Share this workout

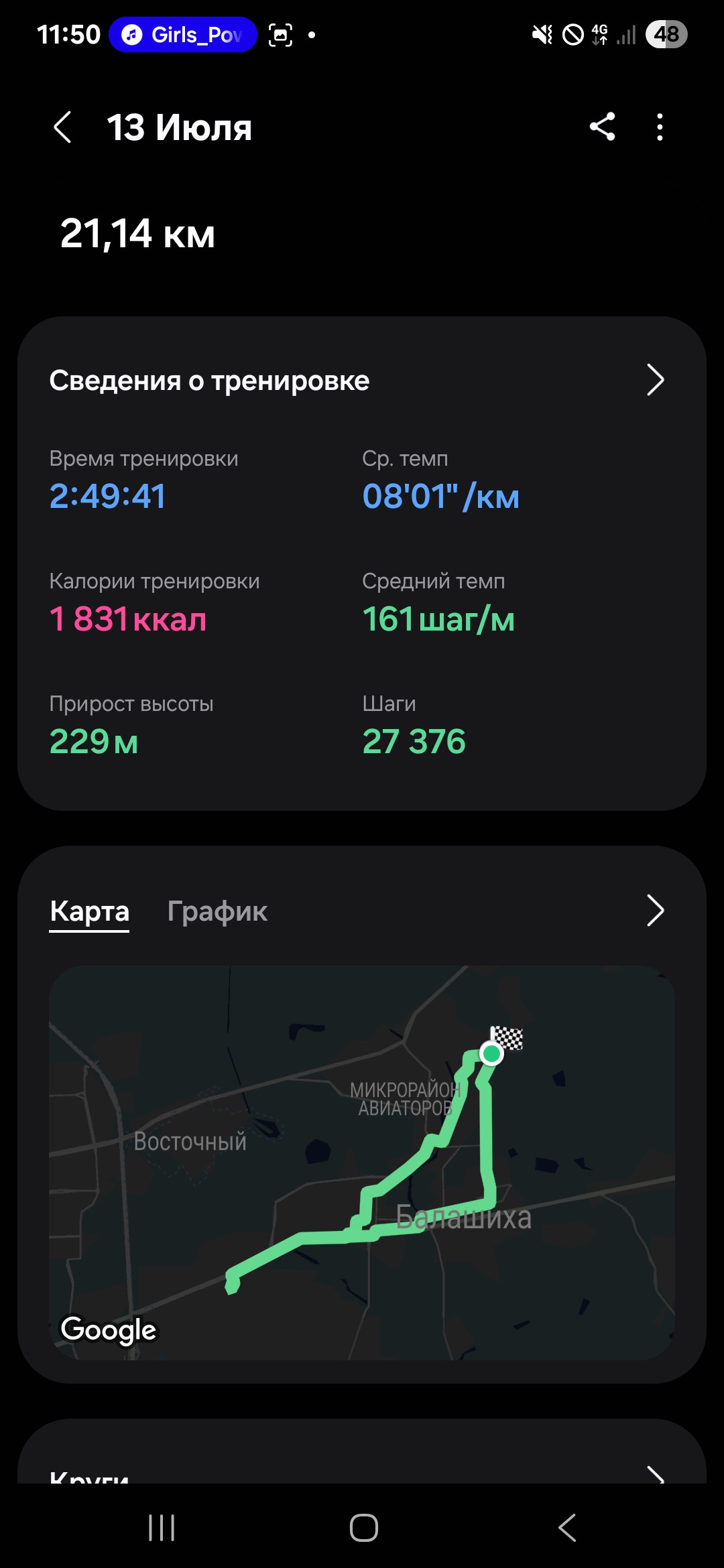click(602, 127)
